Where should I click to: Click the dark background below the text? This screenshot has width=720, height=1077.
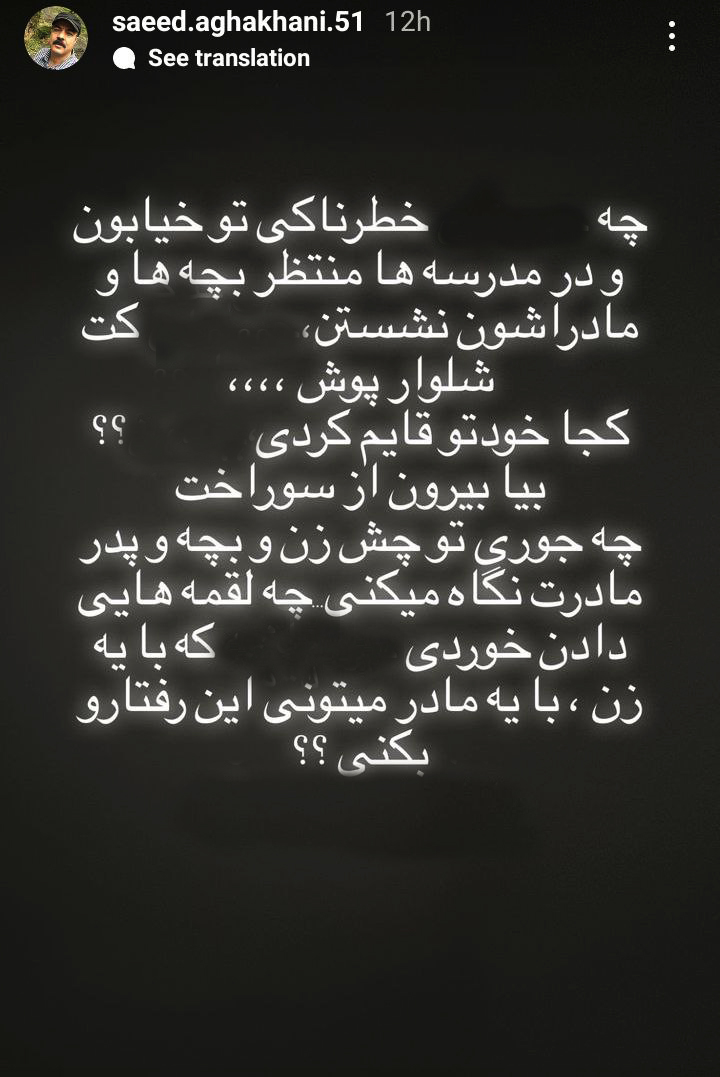pos(360,920)
